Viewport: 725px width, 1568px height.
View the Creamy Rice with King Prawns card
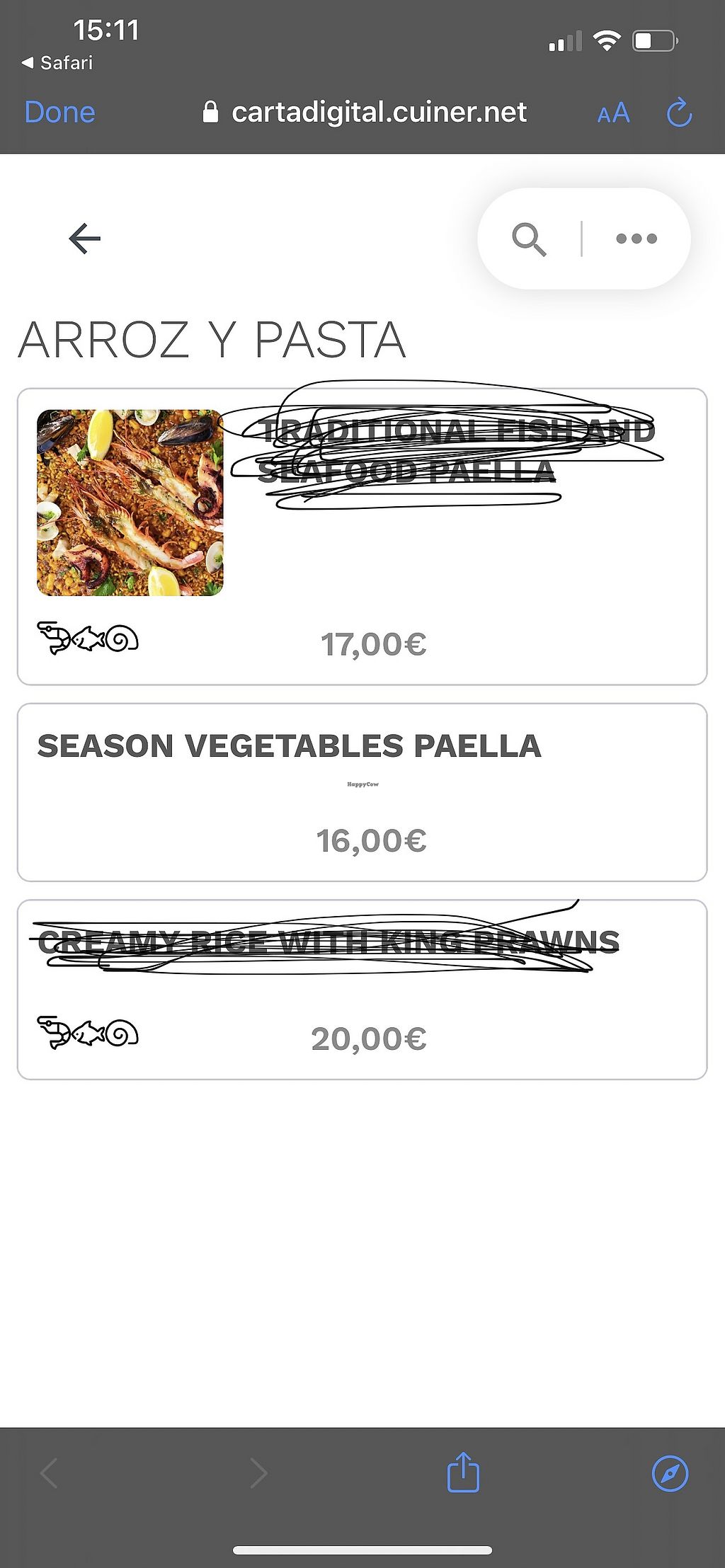[362, 989]
